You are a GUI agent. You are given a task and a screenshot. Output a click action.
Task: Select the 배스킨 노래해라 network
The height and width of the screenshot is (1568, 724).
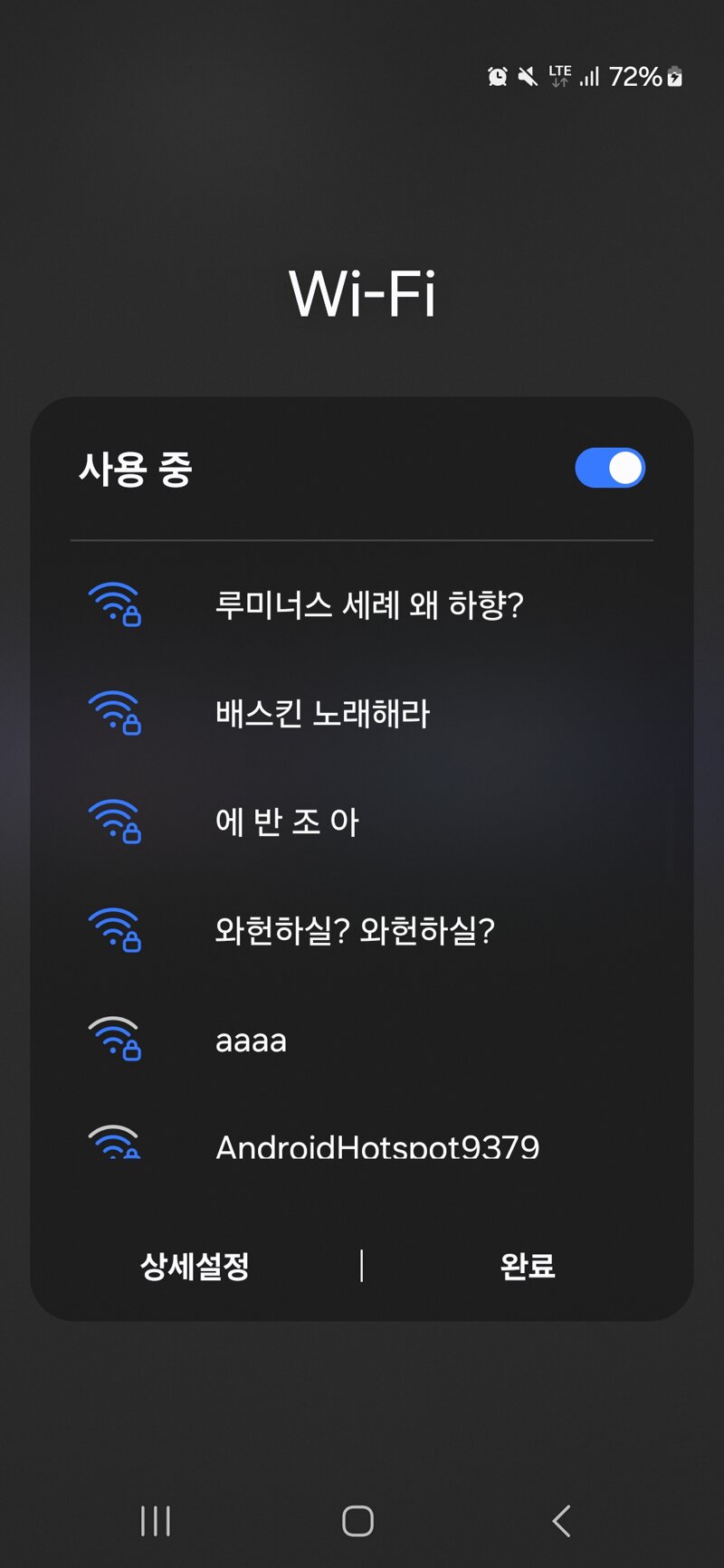point(362,713)
